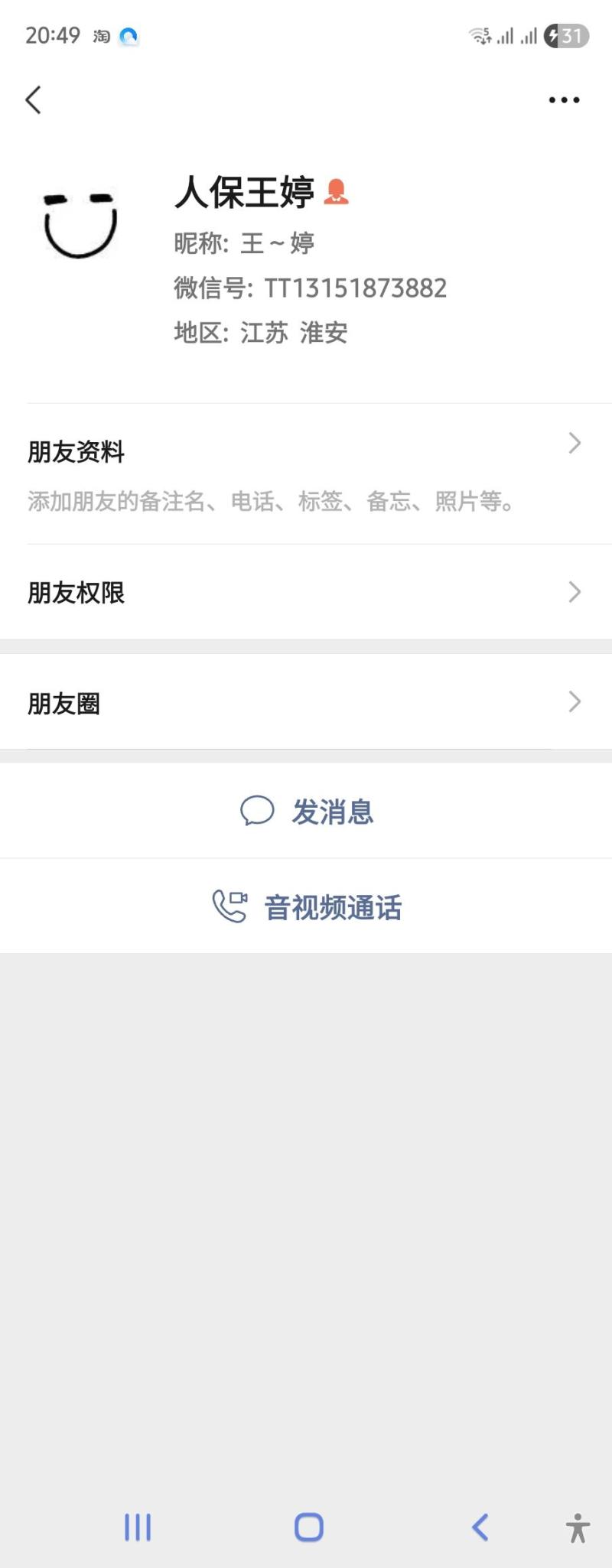Viewport: 612px width, 1568px height.
Task: Go back using the top-left arrow
Action: point(34,100)
